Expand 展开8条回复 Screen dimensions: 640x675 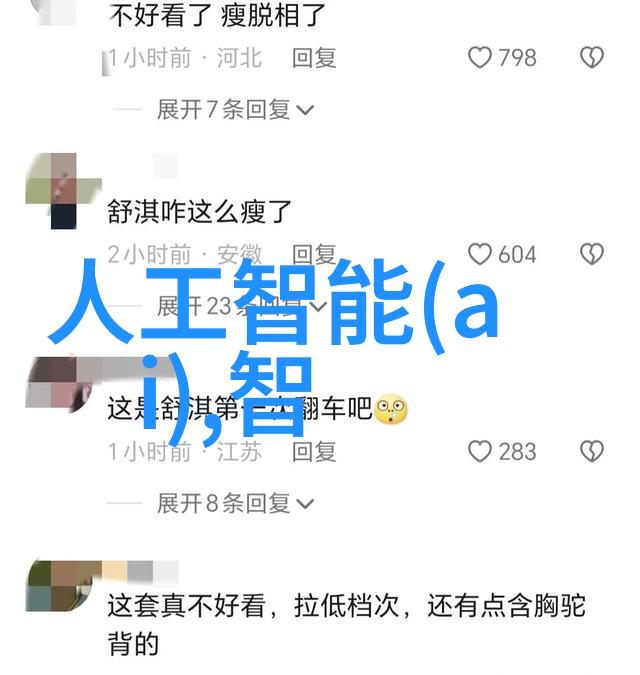(x=235, y=502)
